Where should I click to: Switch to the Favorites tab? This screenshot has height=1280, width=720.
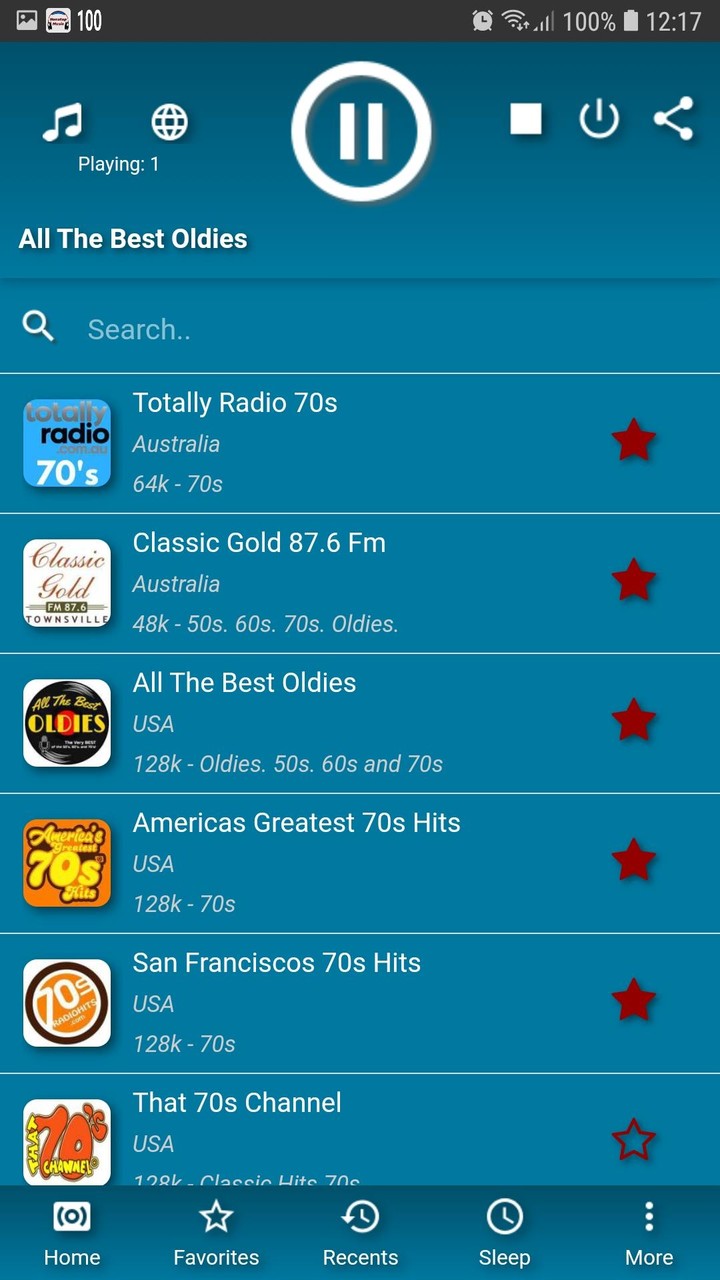[x=215, y=1230]
